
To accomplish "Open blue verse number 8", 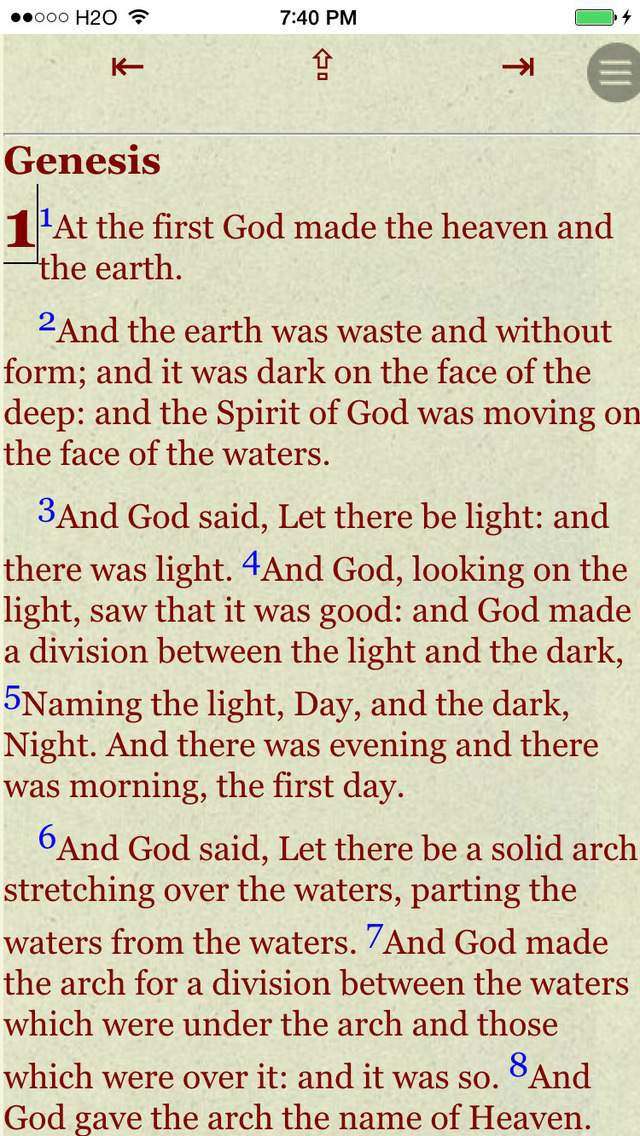I will [x=518, y=1066].
